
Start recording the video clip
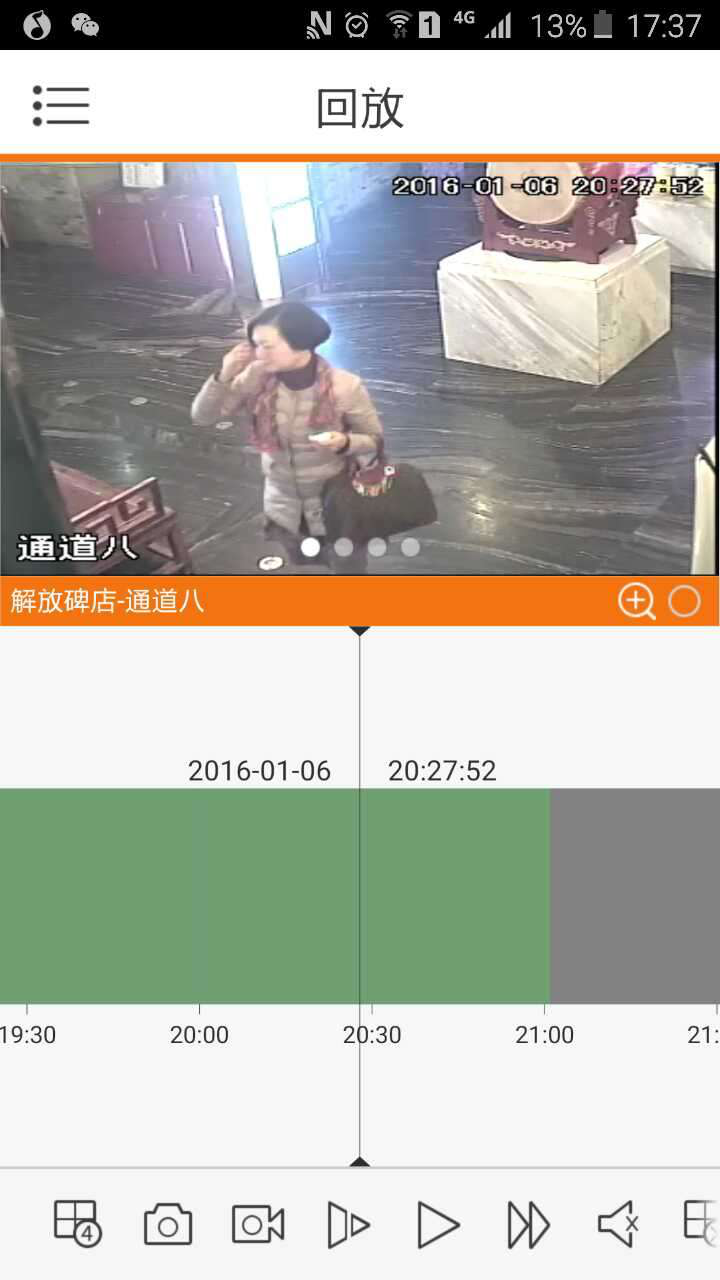[x=258, y=1224]
